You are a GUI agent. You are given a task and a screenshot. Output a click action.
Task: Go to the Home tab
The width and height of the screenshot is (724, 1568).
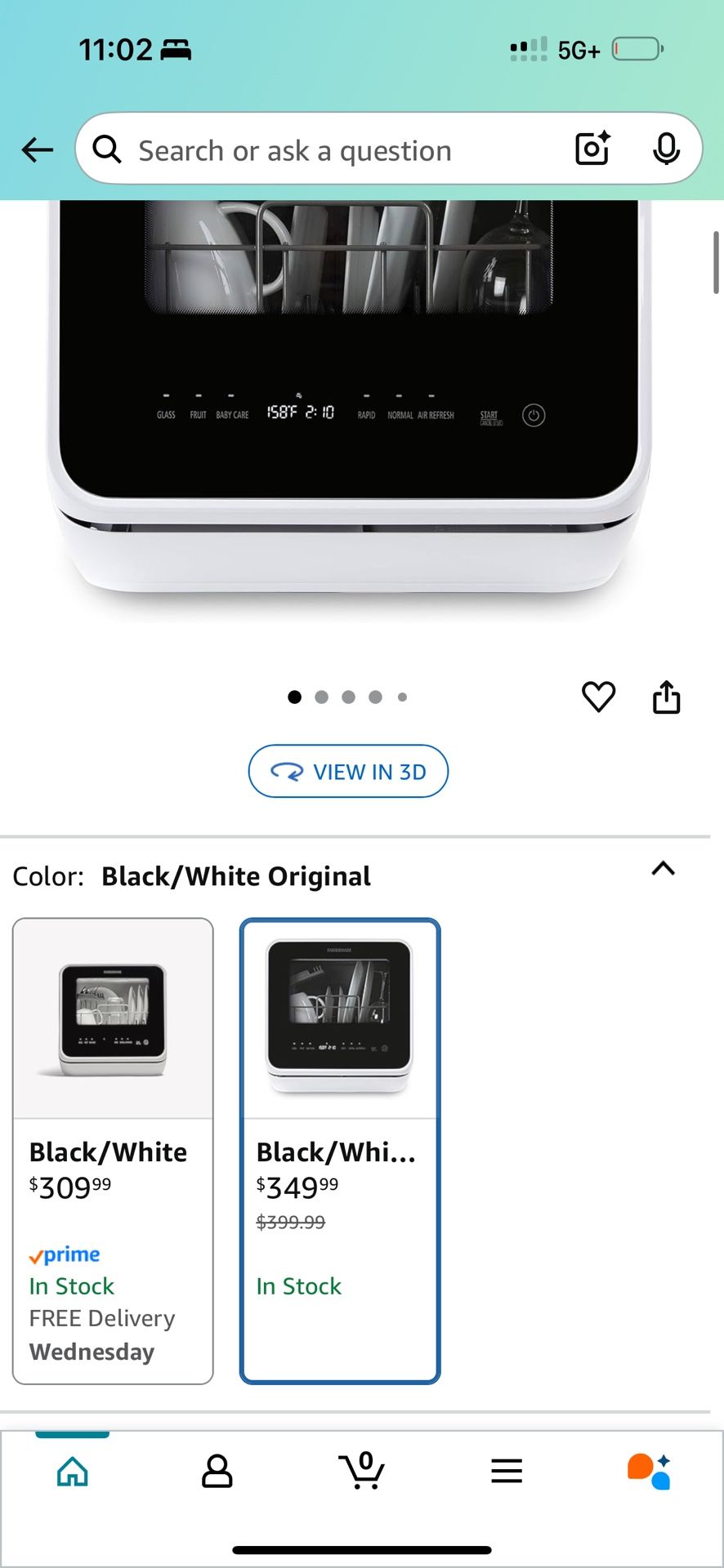[x=73, y=1472]
